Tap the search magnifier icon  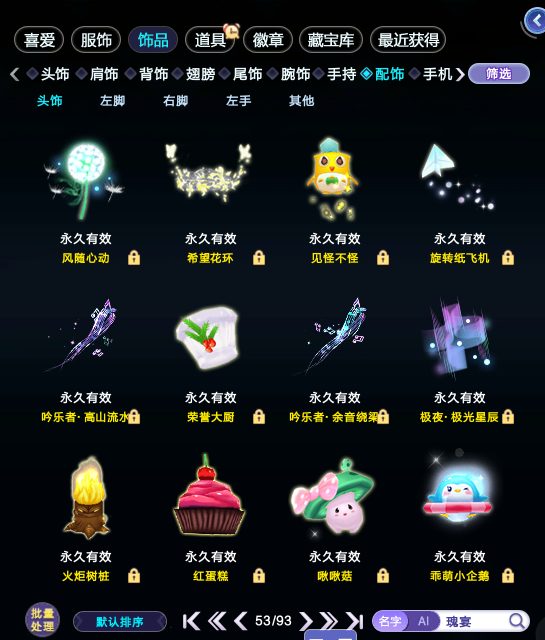[517, 621]
